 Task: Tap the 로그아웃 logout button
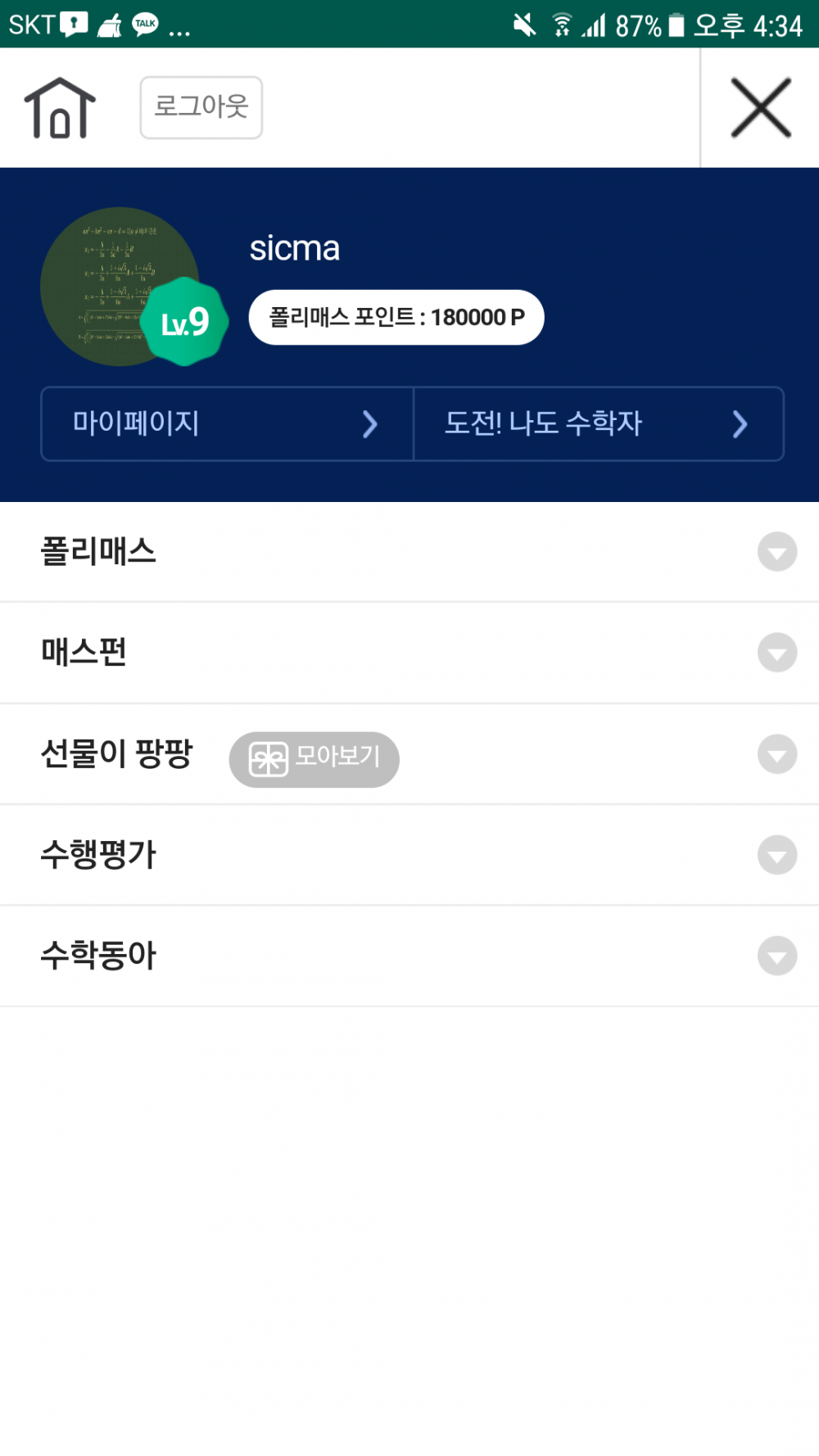(x=201, y=107)
